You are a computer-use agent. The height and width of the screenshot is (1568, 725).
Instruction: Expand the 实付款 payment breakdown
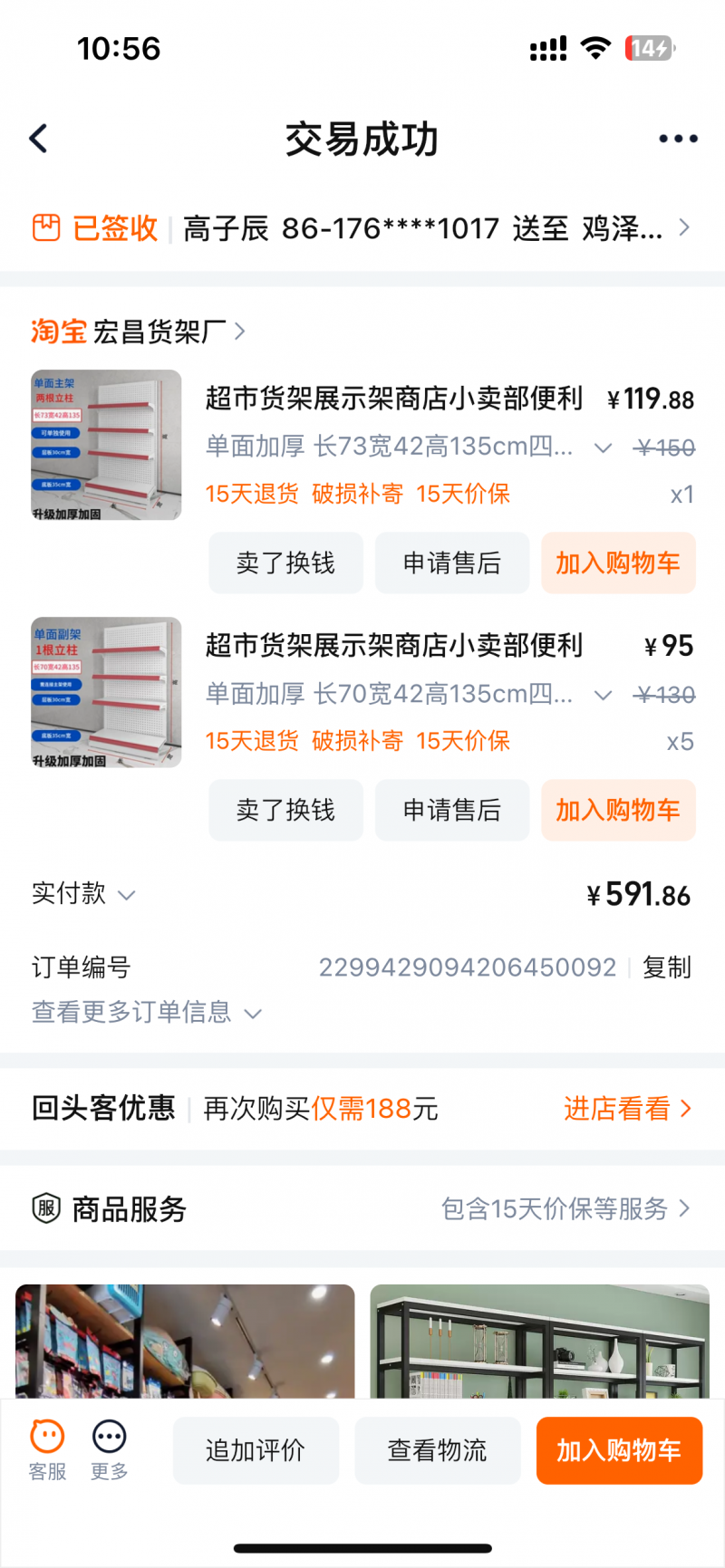tap(83, 894)
